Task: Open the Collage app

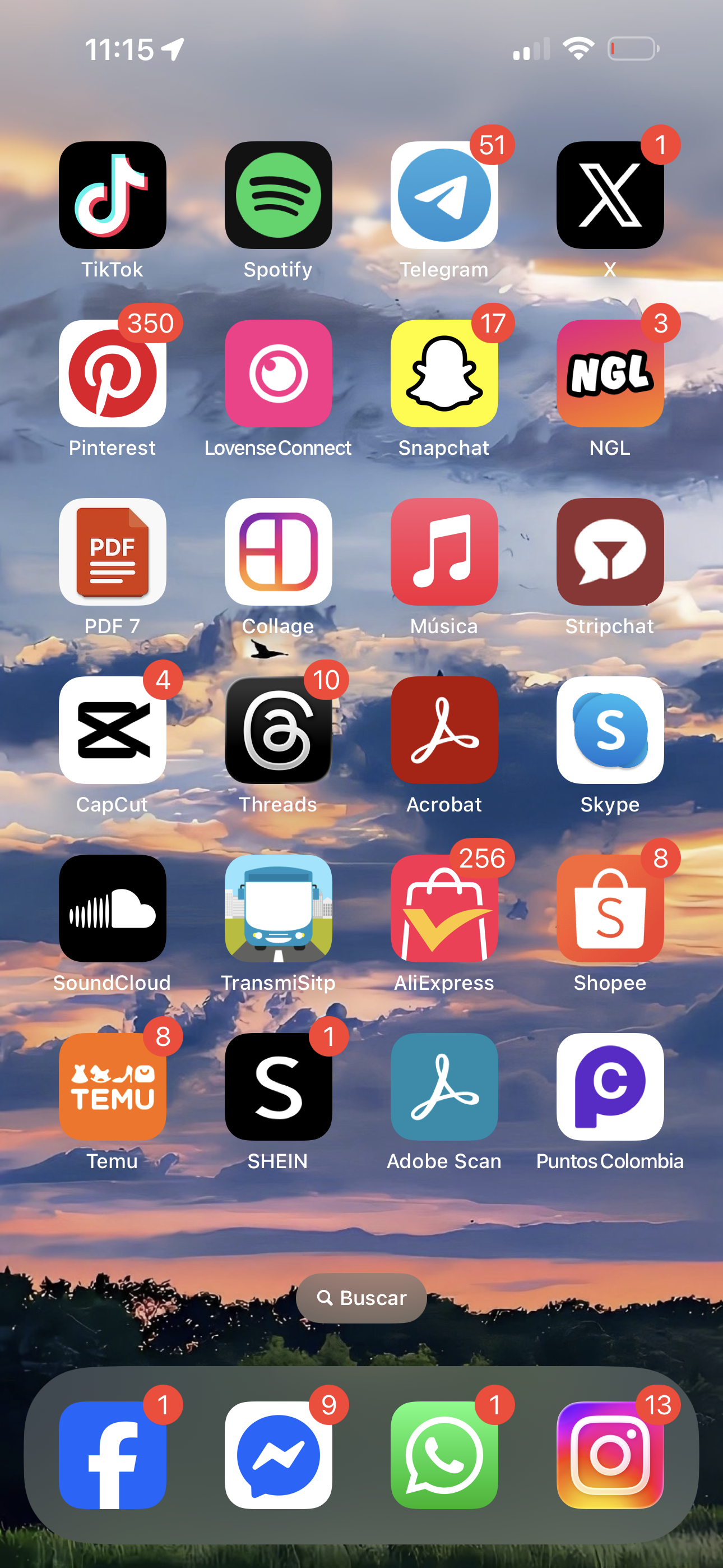Action: coord(278,552)
